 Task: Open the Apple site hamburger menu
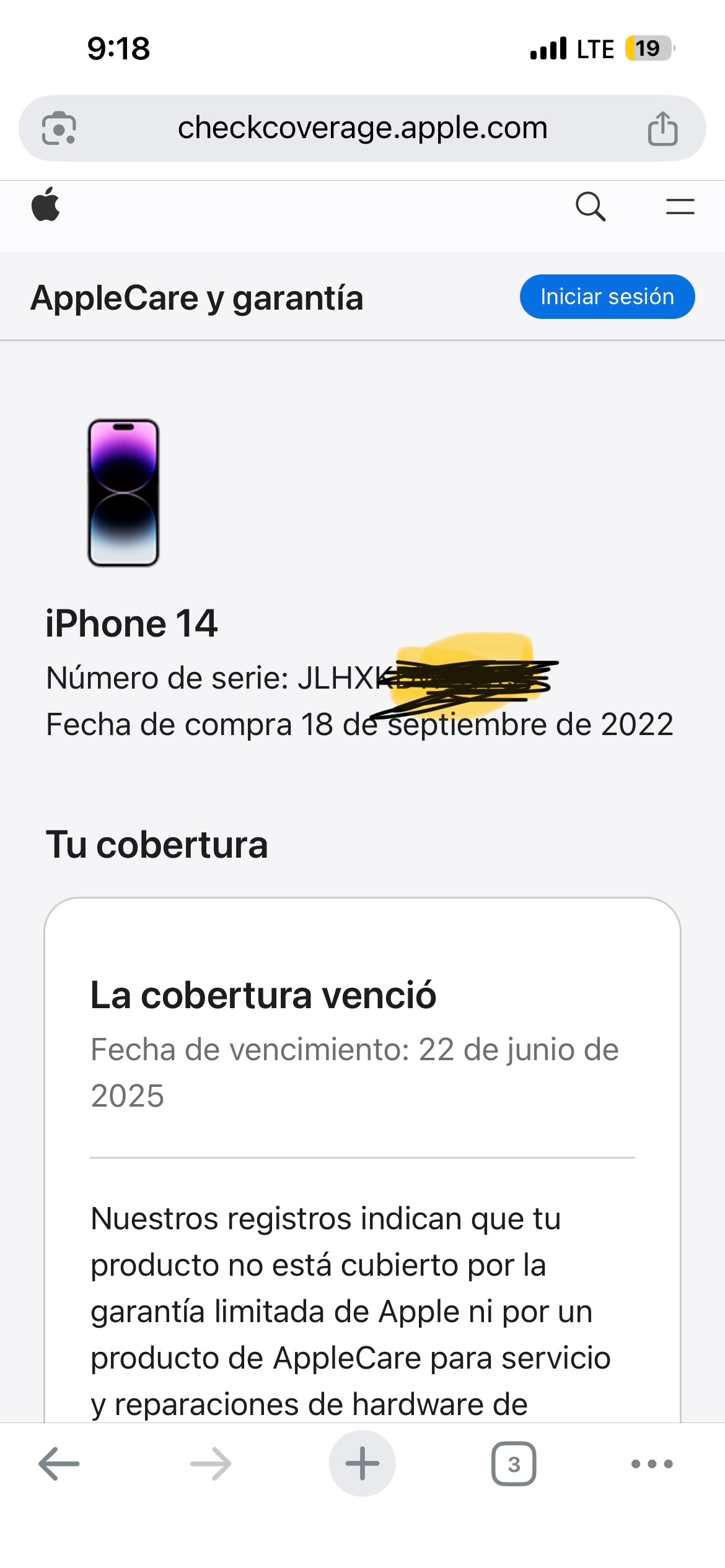coord(680,206)
